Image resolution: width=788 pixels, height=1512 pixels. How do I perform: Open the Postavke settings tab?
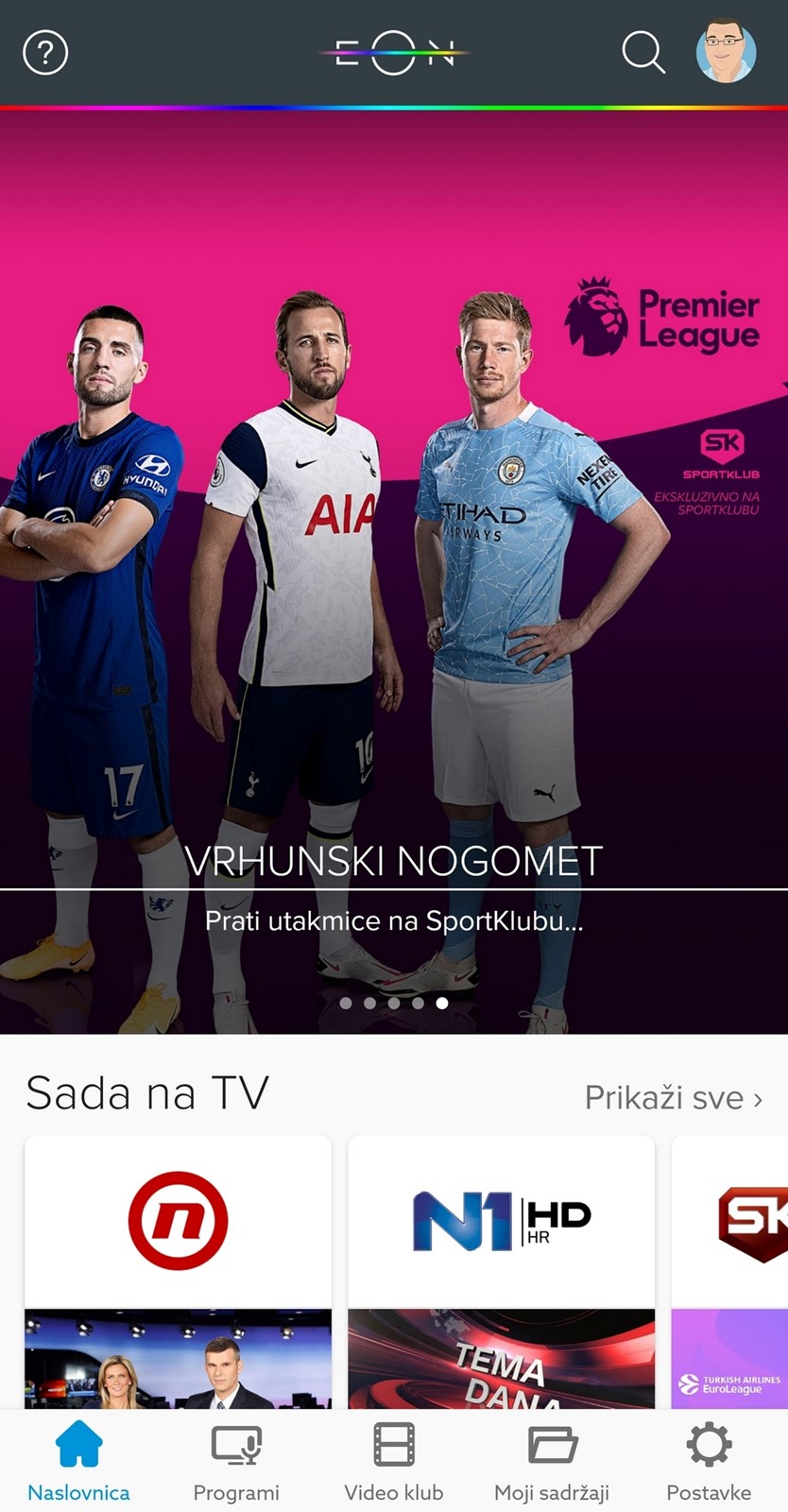[x=709, y=1462]
